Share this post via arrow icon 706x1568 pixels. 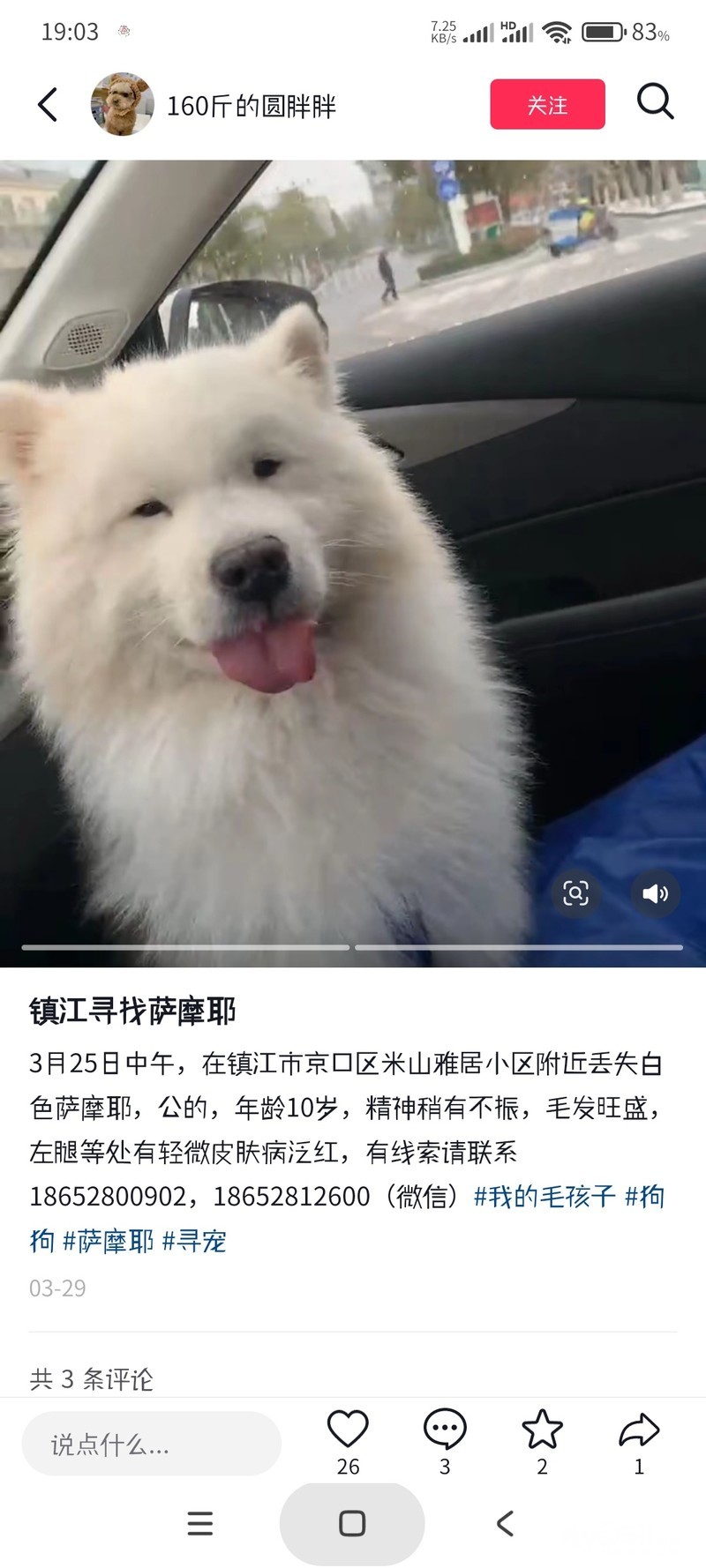tap(639, 1430)
